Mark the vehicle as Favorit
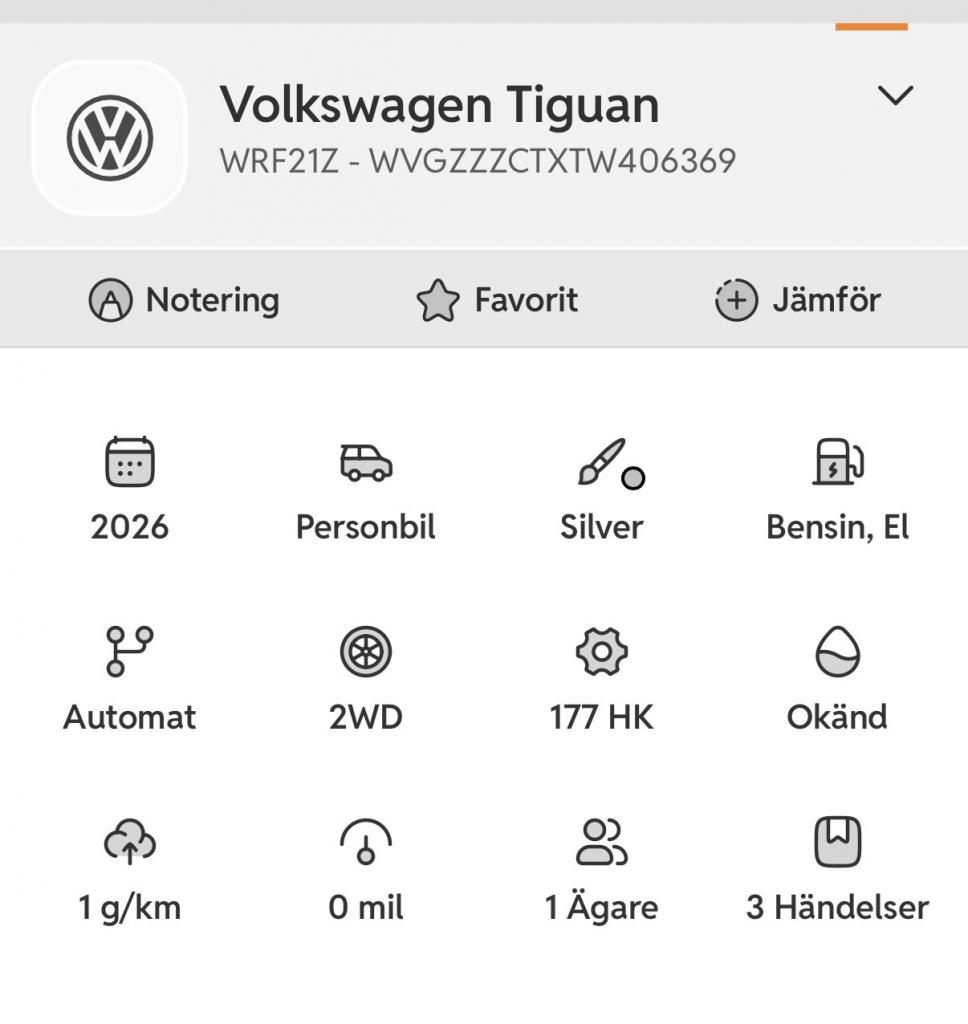Viewport: 968px width, 1024px height. tap(497, 300)
